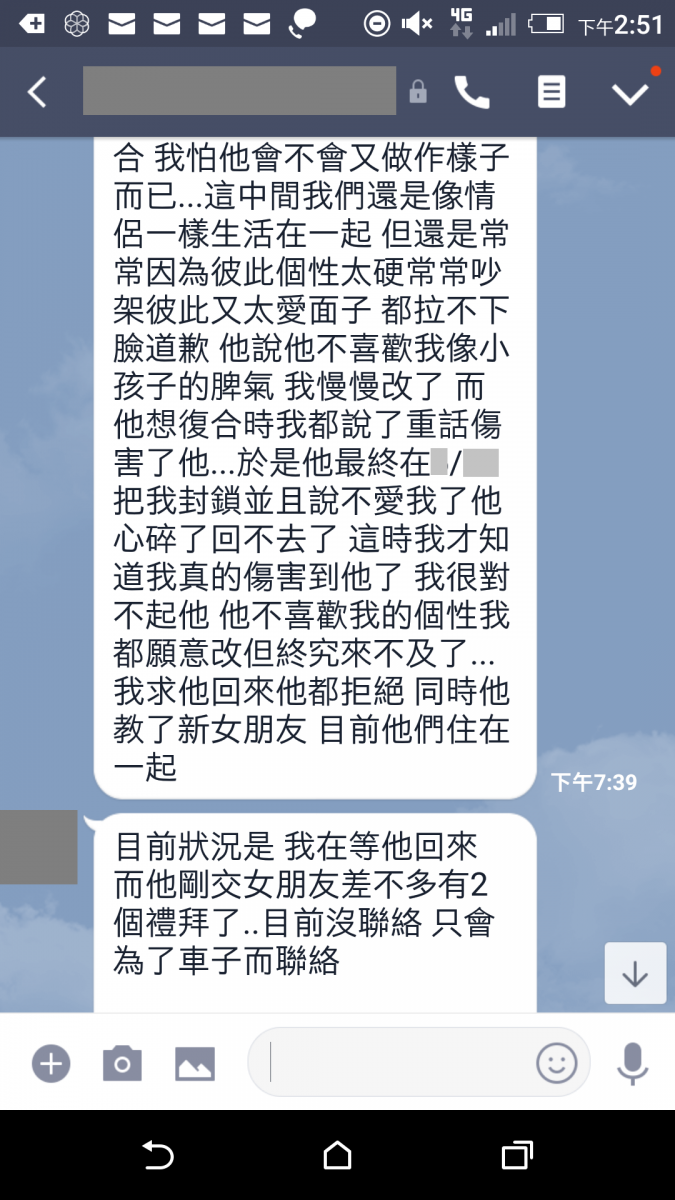
Task: Tap the system home button
Action: click(338, 1156)
